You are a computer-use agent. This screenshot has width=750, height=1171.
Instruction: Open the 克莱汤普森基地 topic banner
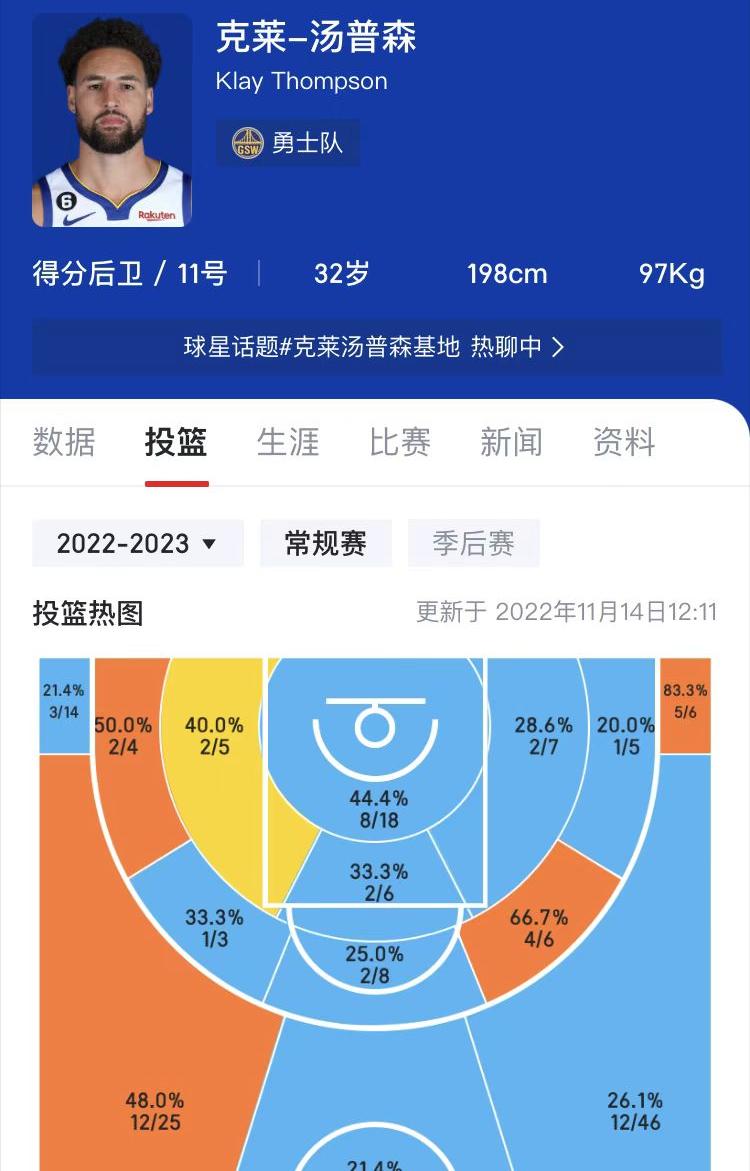375,347
